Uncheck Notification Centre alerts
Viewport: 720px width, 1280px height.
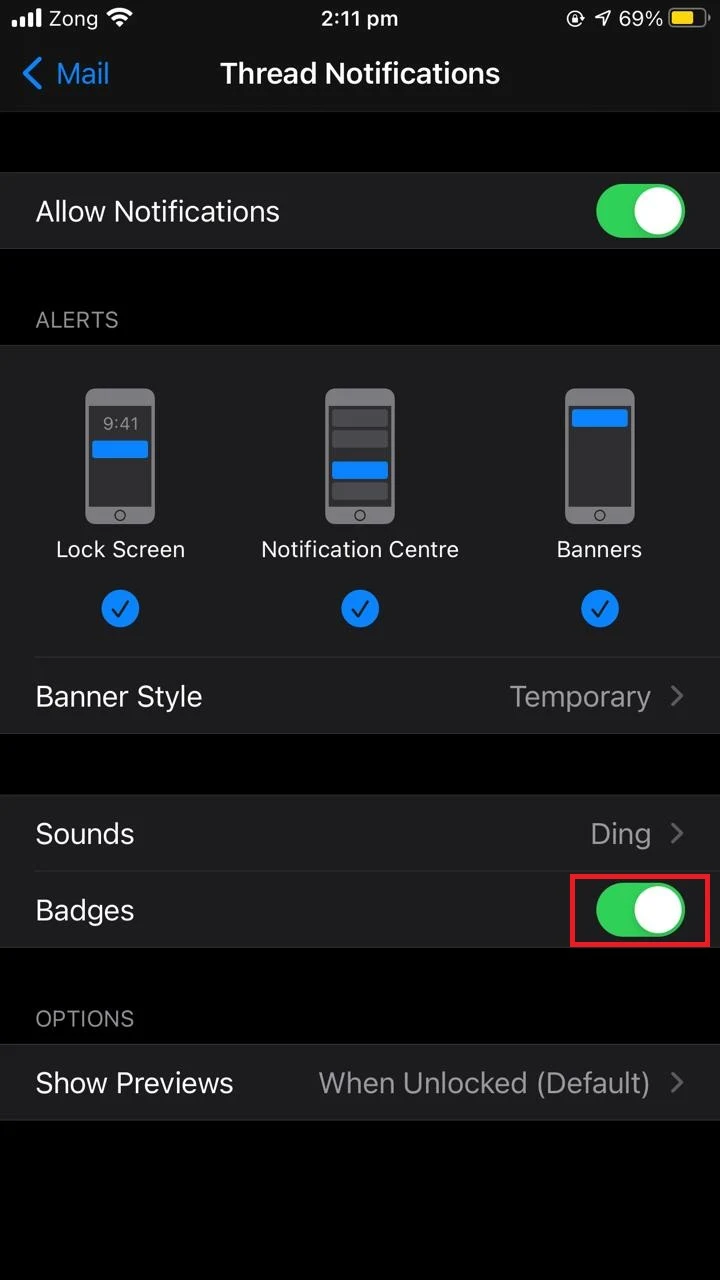point(360,608)
